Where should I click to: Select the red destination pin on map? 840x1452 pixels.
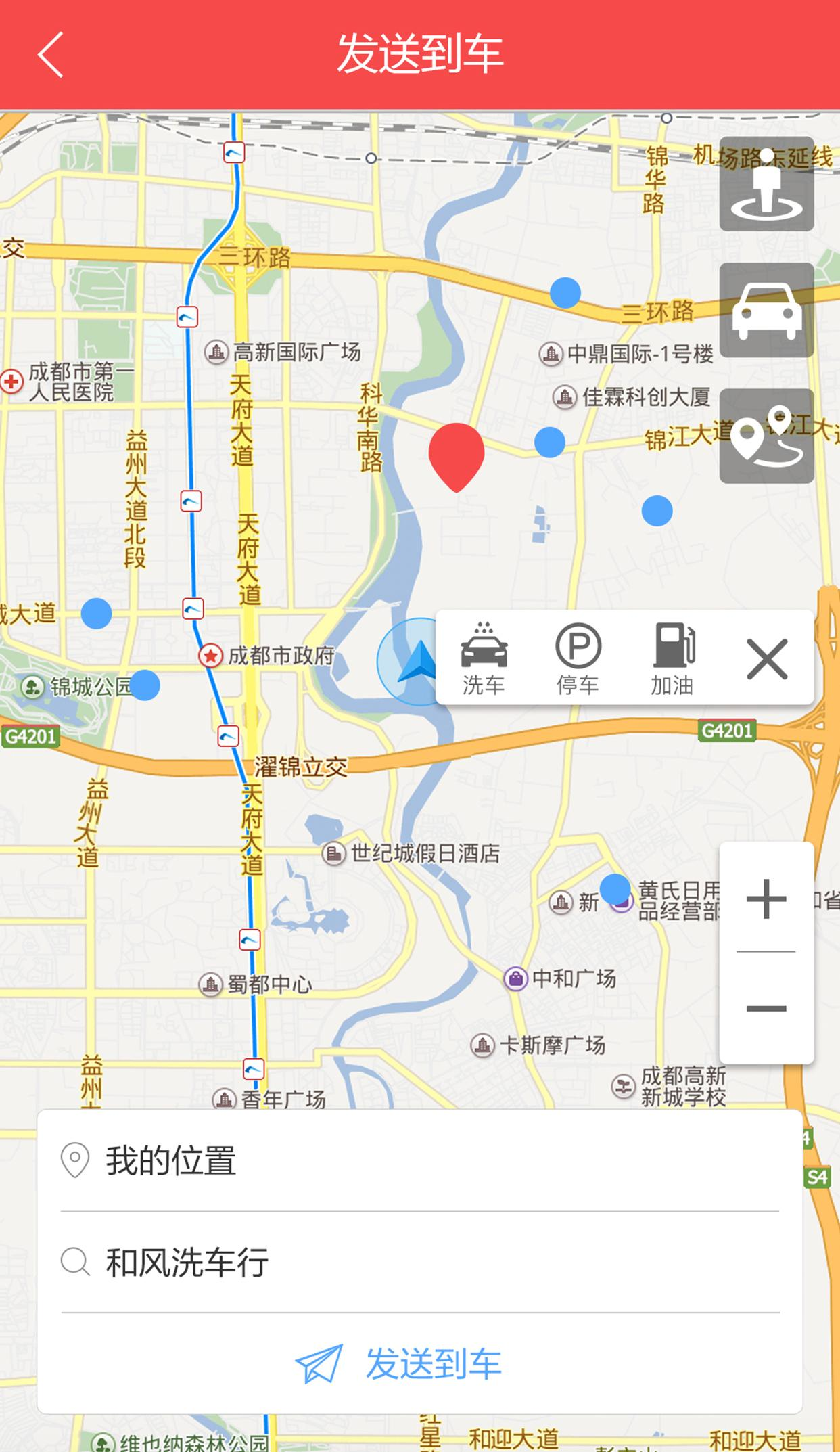457,455
